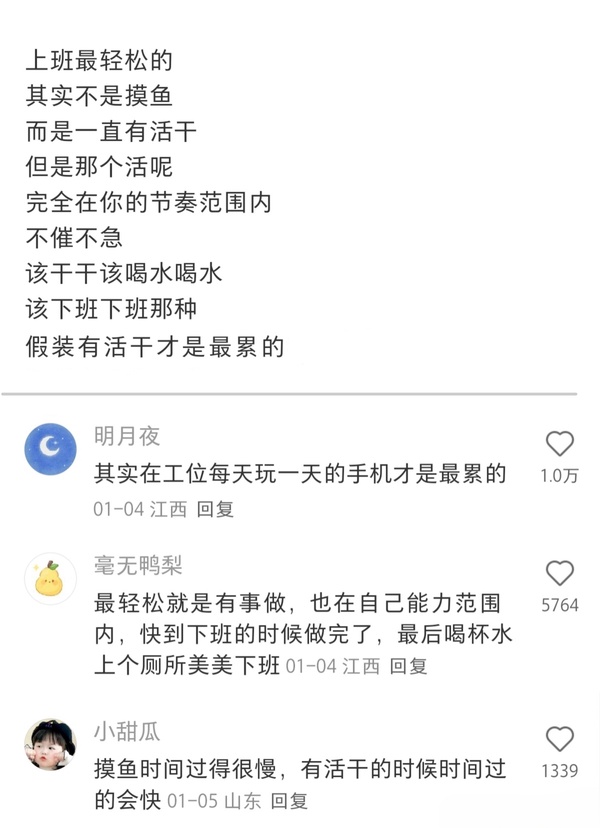
Task: Like the comment by 明月夜
Action: tap(559, 444)
